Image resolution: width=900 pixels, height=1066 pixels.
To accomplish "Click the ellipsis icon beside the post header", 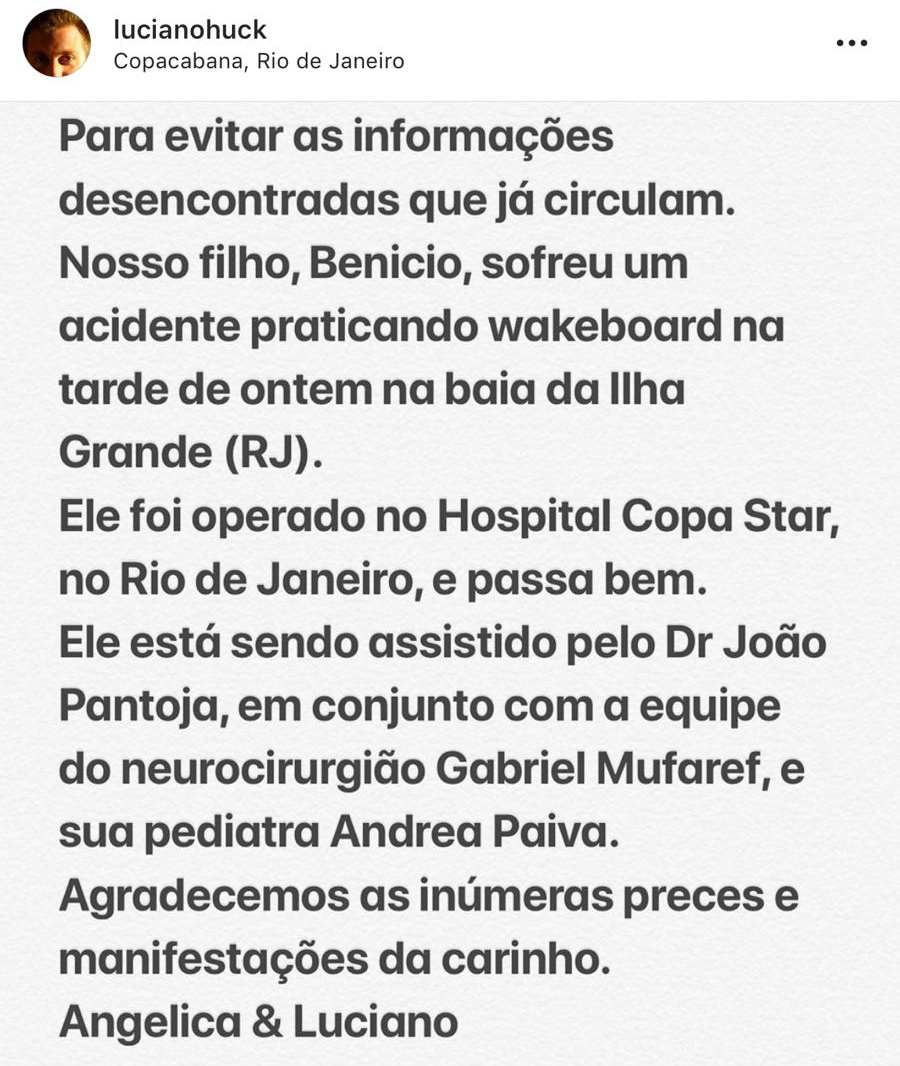I will 851,42.
